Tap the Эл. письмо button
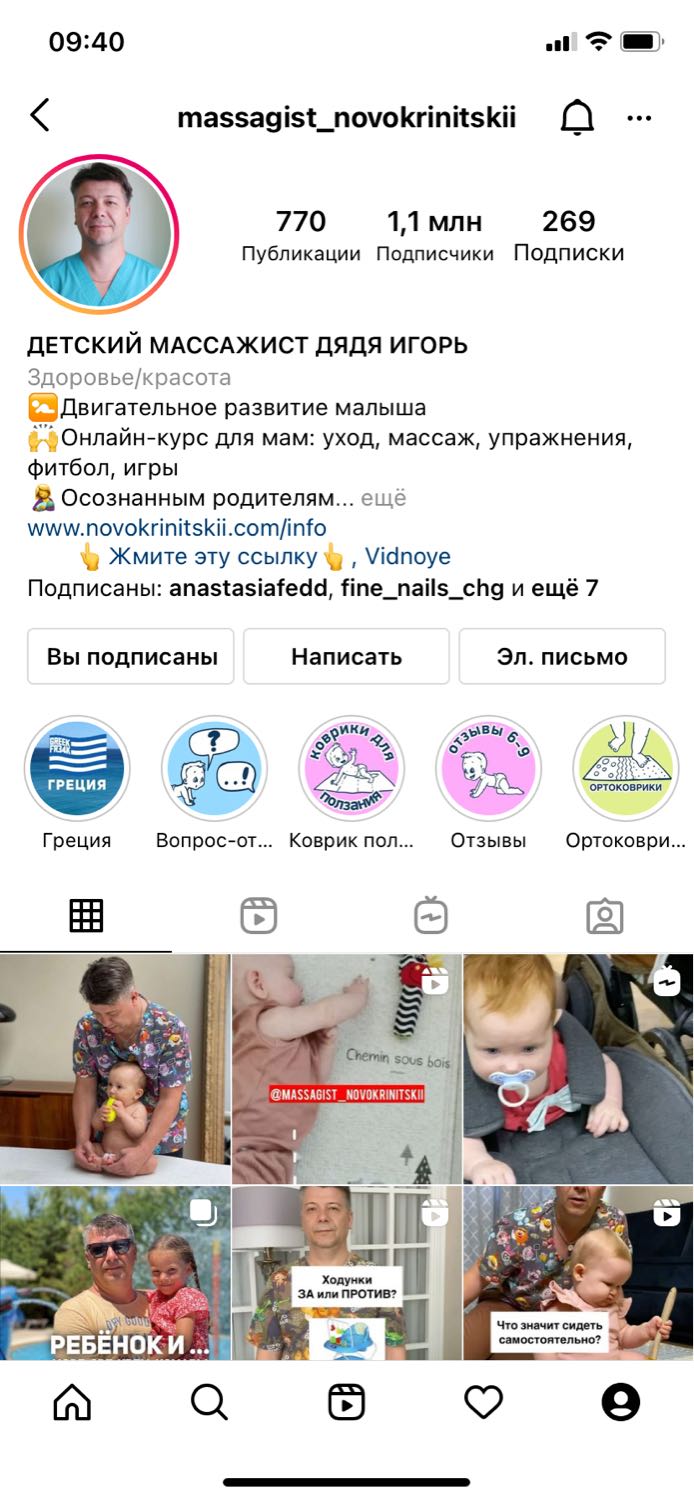The width and height of the screenshot is (694, 1500). tap(562, 656)
